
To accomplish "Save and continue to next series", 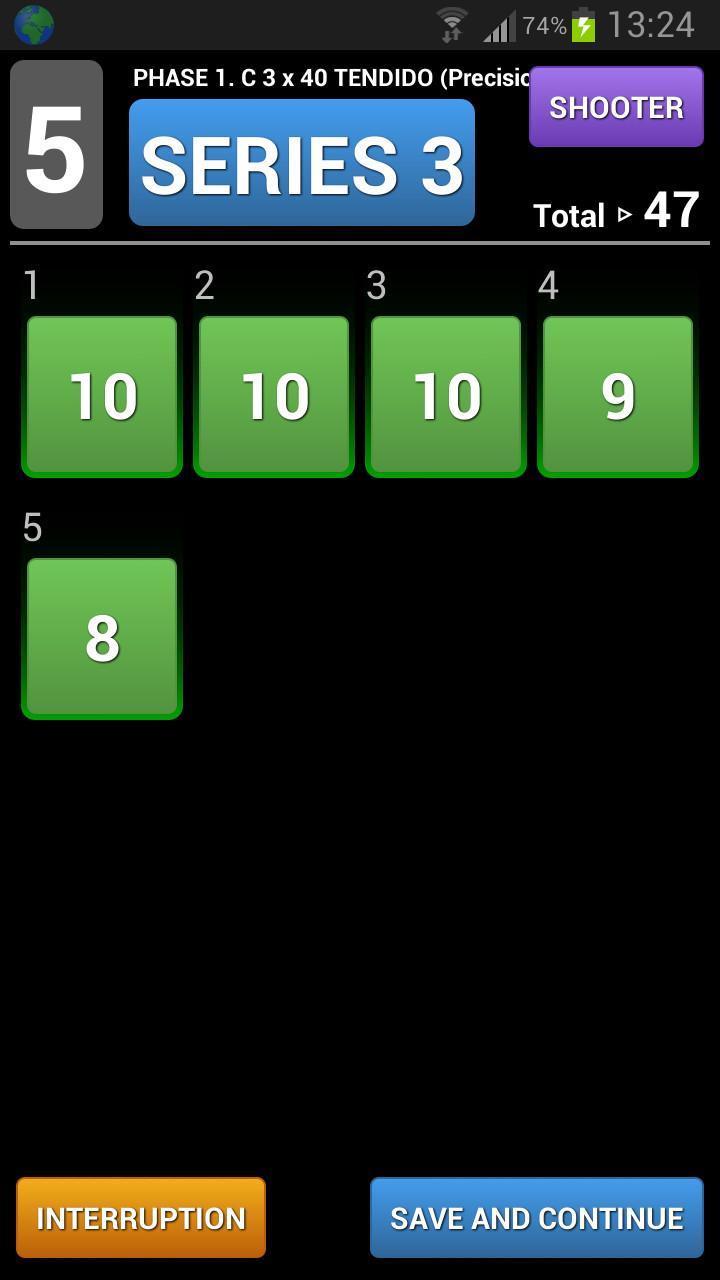I will (x=537, y=1217).
